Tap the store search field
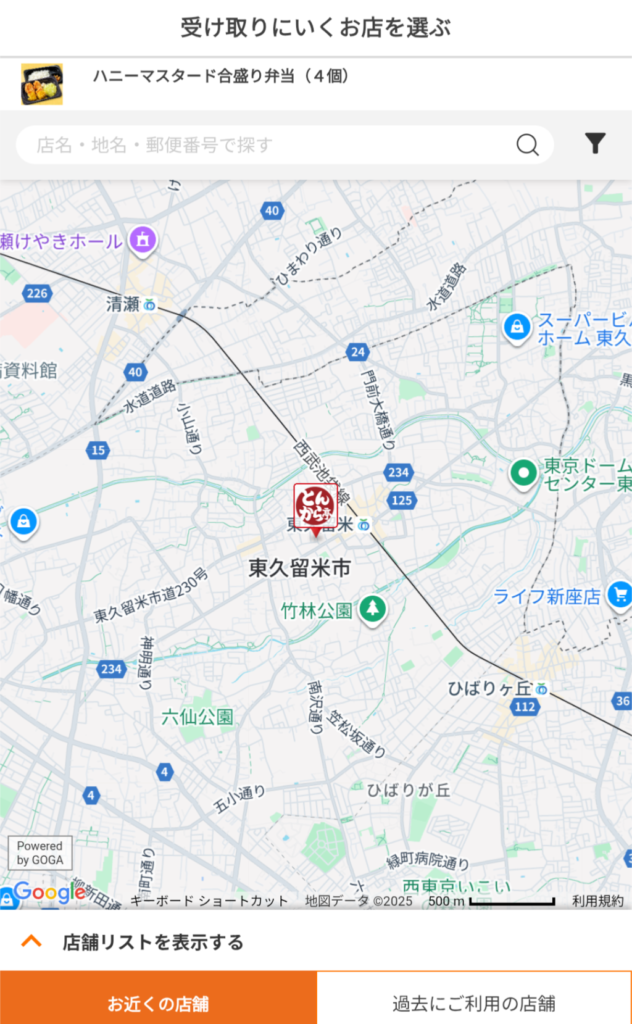The height and width of the screenshot is (1024, 632). point(270,145)
